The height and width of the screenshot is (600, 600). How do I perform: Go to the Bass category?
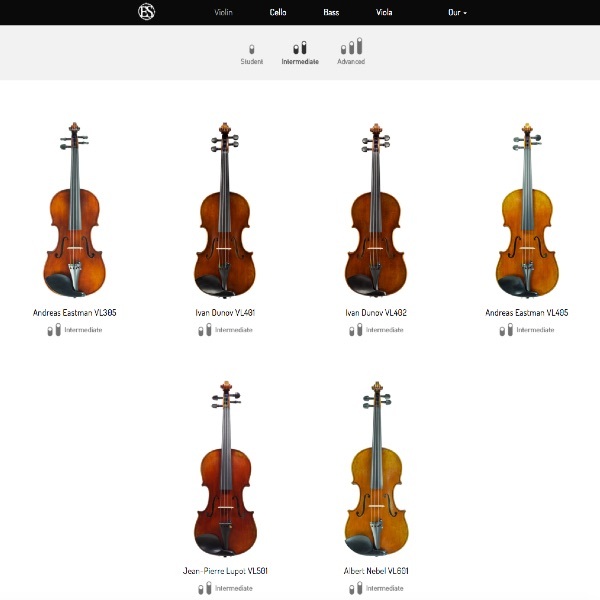(331, 13)
